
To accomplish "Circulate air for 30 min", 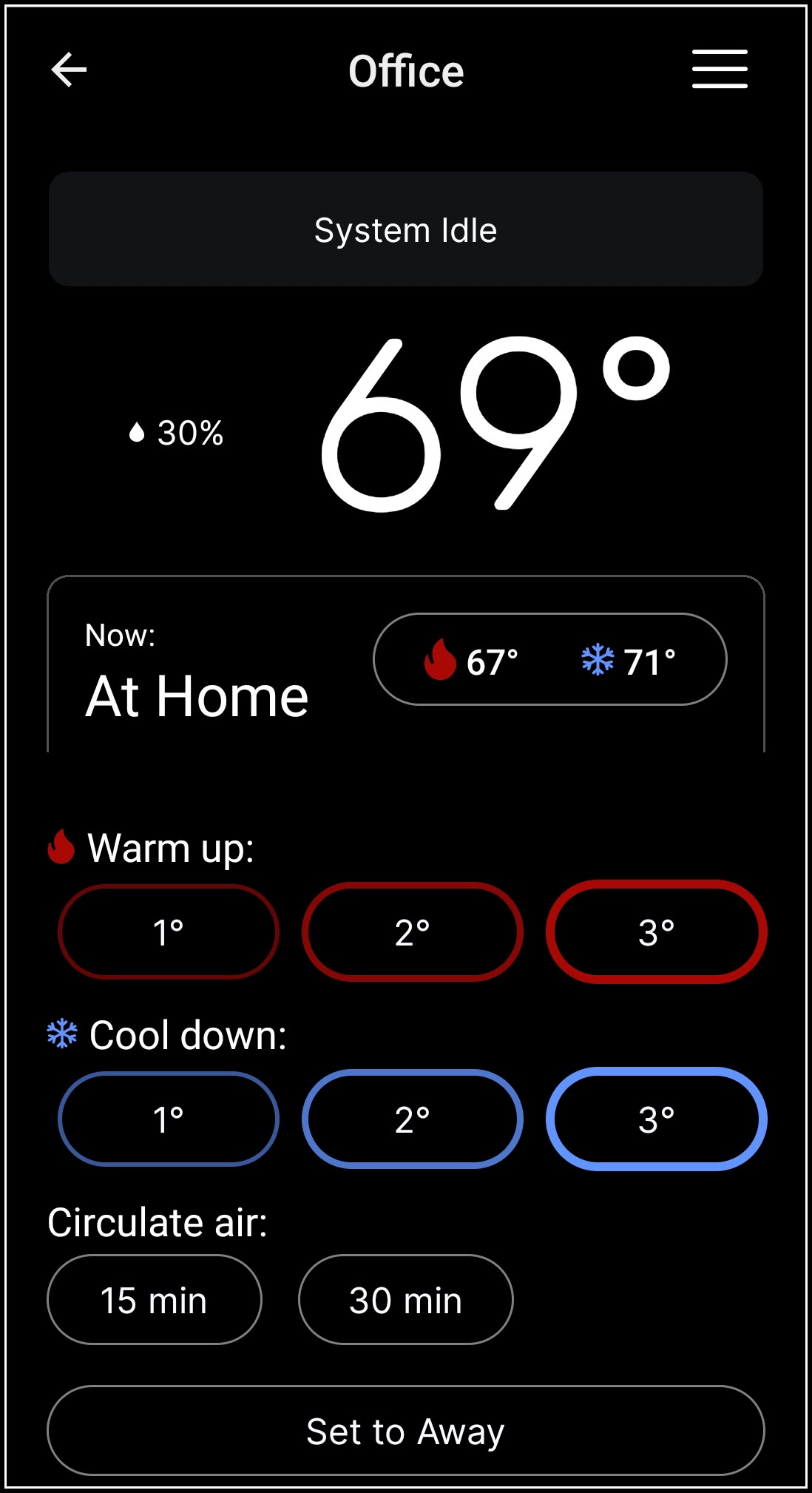I will tap(405, 1300).
